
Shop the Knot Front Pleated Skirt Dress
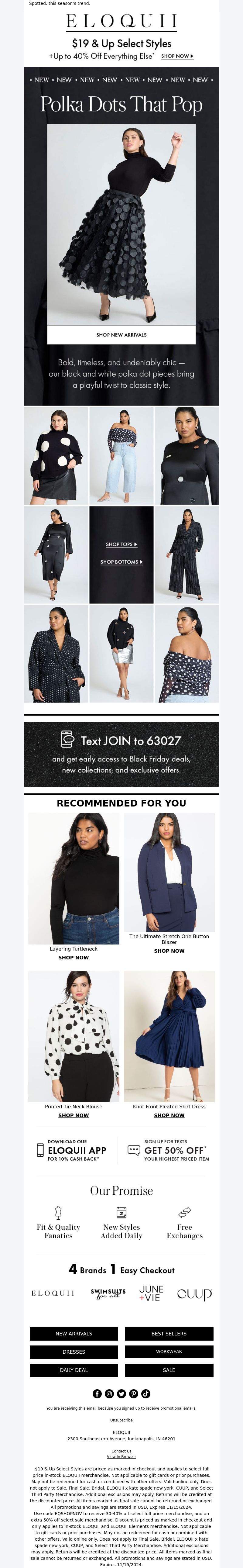click(169, 1115)
